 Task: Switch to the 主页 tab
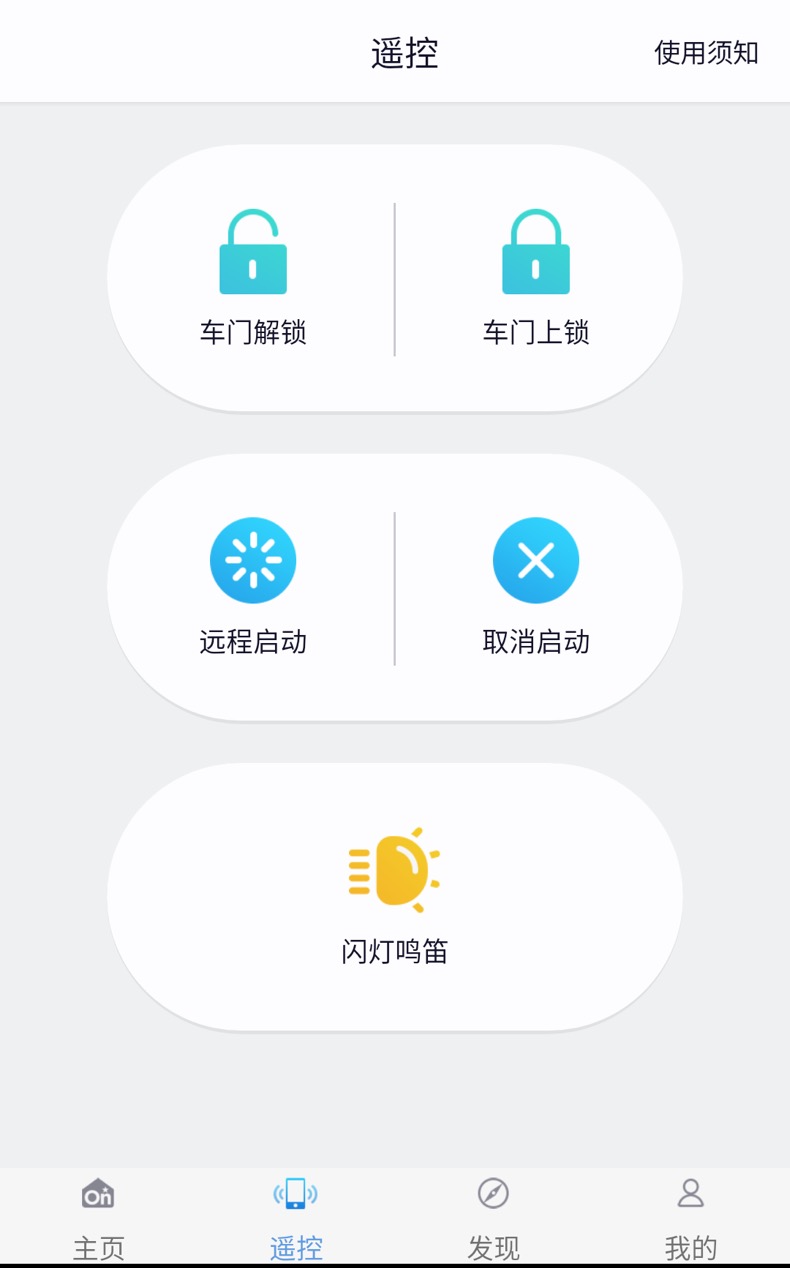(x=98, y=1218)
